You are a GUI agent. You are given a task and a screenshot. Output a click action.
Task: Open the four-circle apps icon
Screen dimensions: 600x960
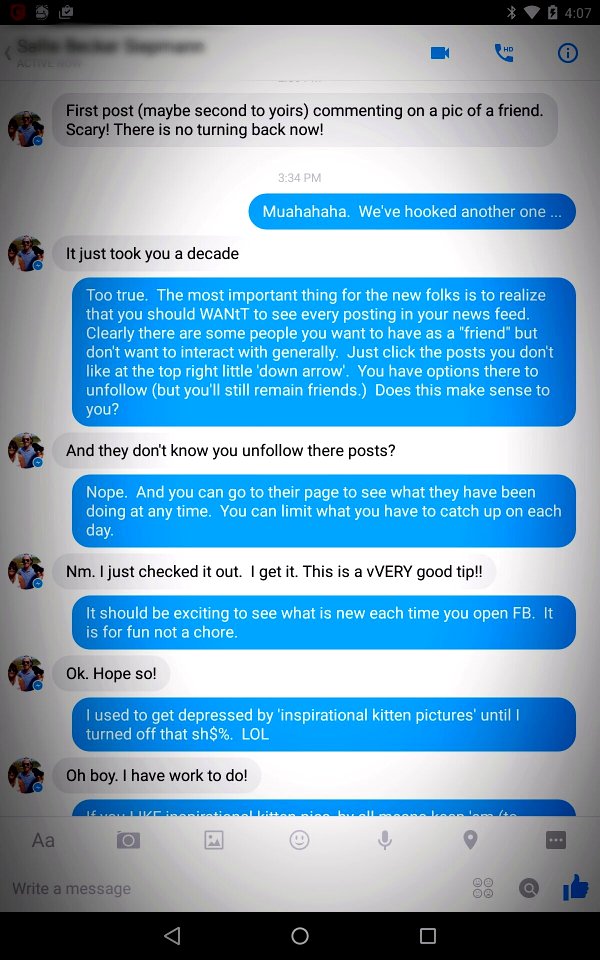tap(483, 888)
